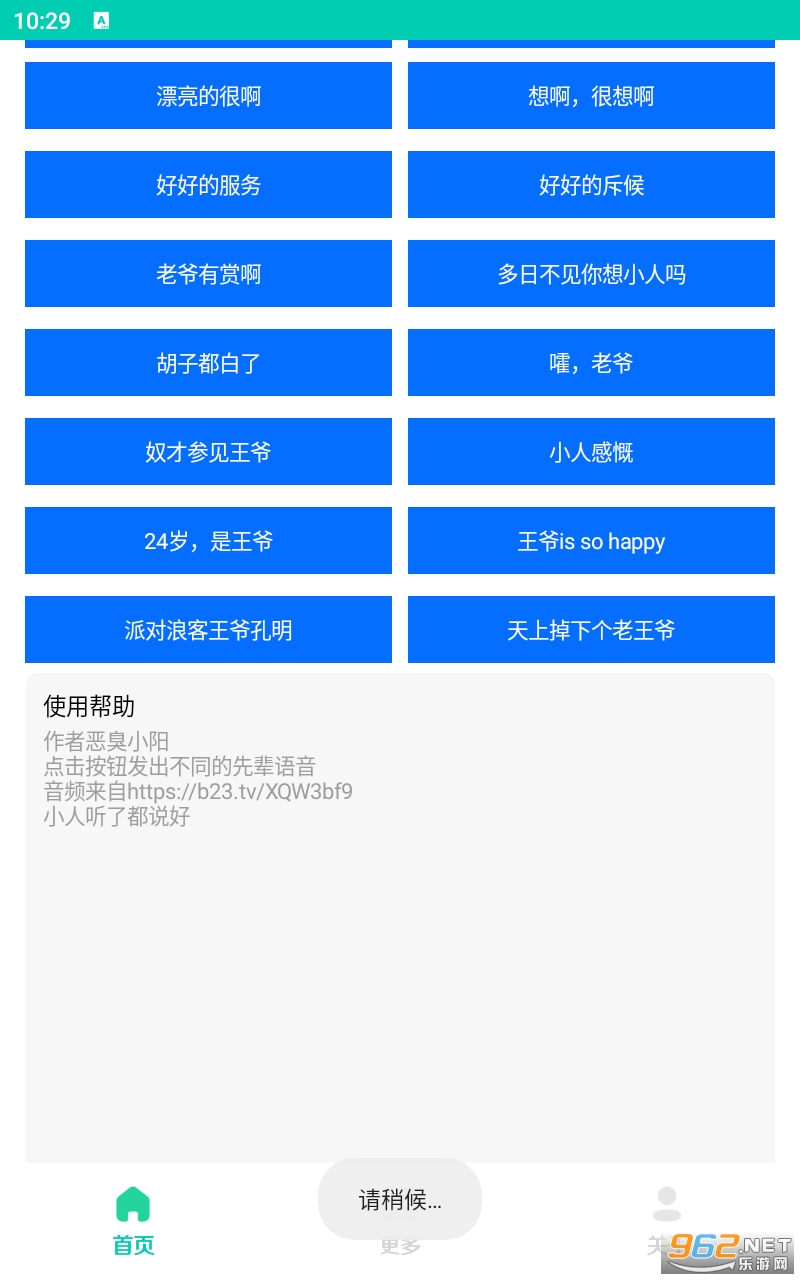This screenshot has width=800, height=1280.
Task: Play the 漂亮的很啊 sound clip
Action: (x=208, y=96)
